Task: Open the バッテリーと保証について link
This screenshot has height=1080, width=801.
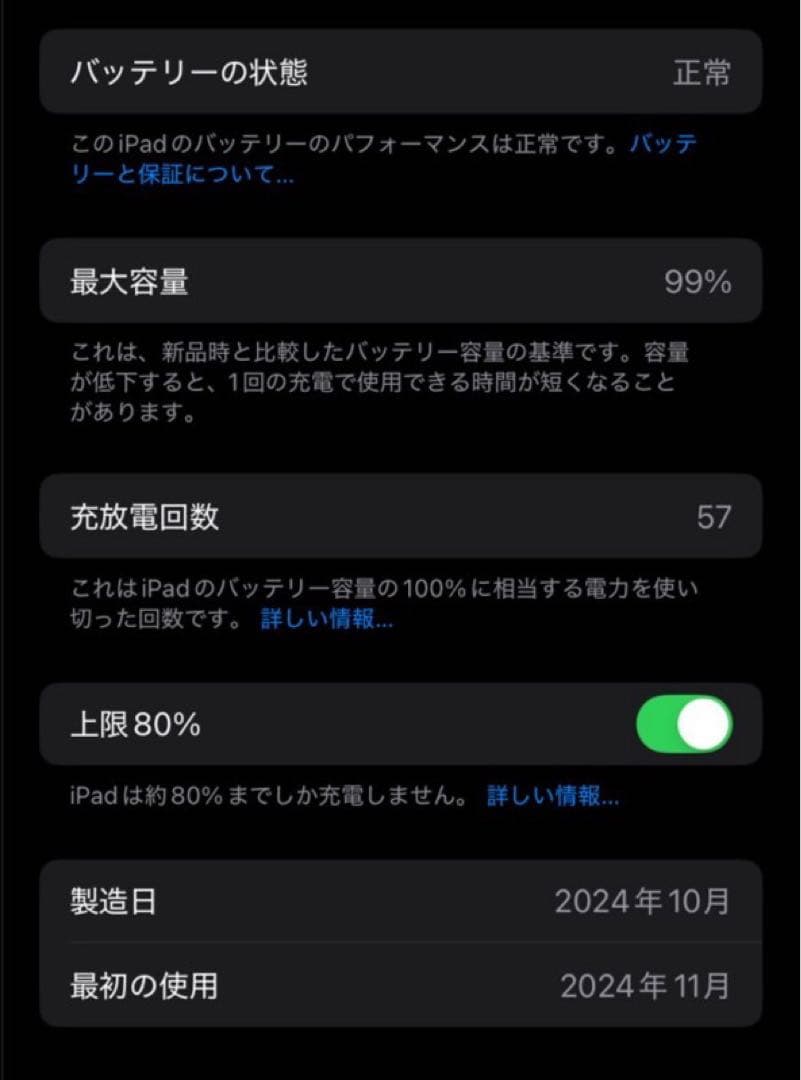Action: pyautogui.click(x=665, y=143)
